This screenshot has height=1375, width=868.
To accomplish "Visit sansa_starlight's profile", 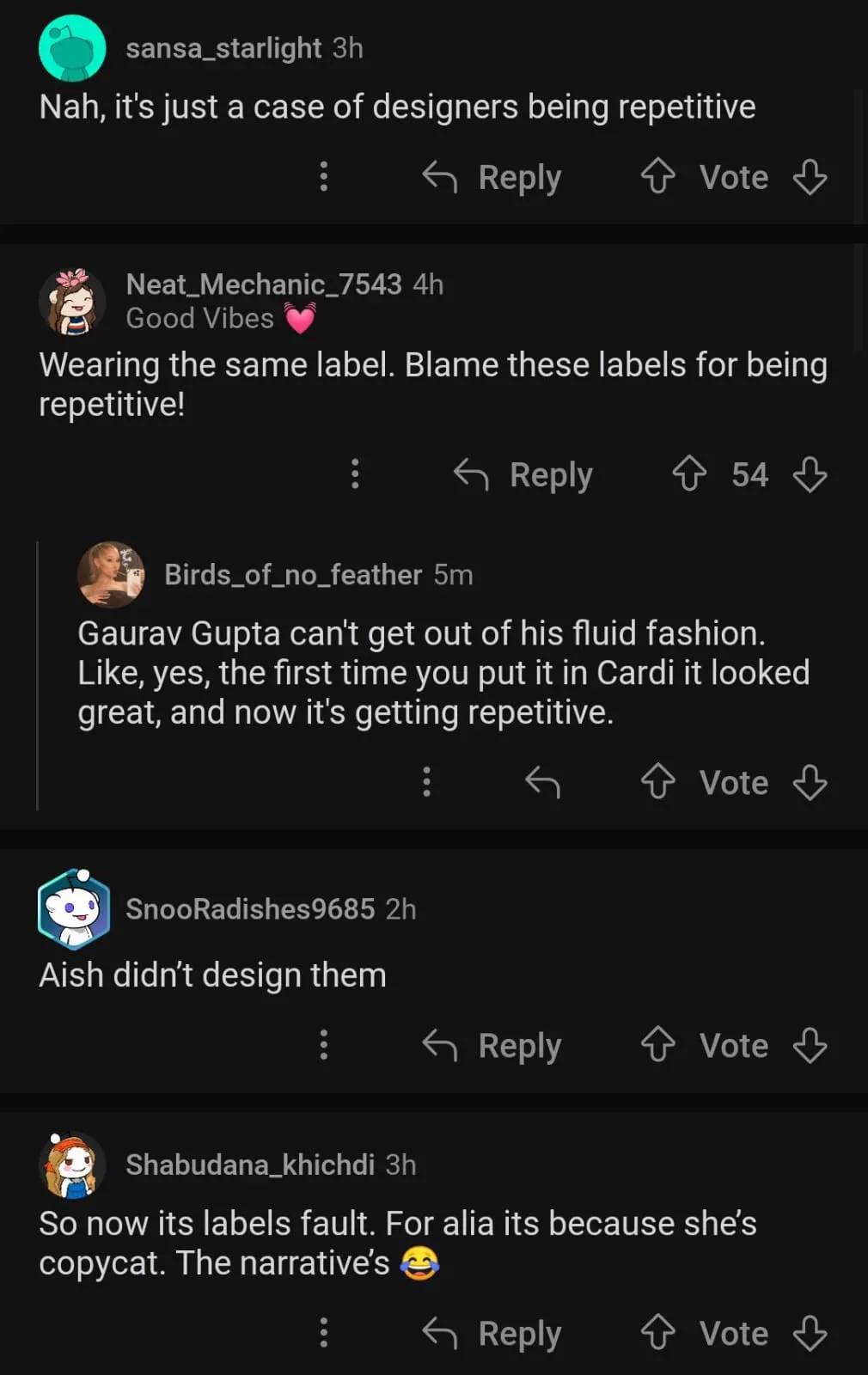I will 223,48.
